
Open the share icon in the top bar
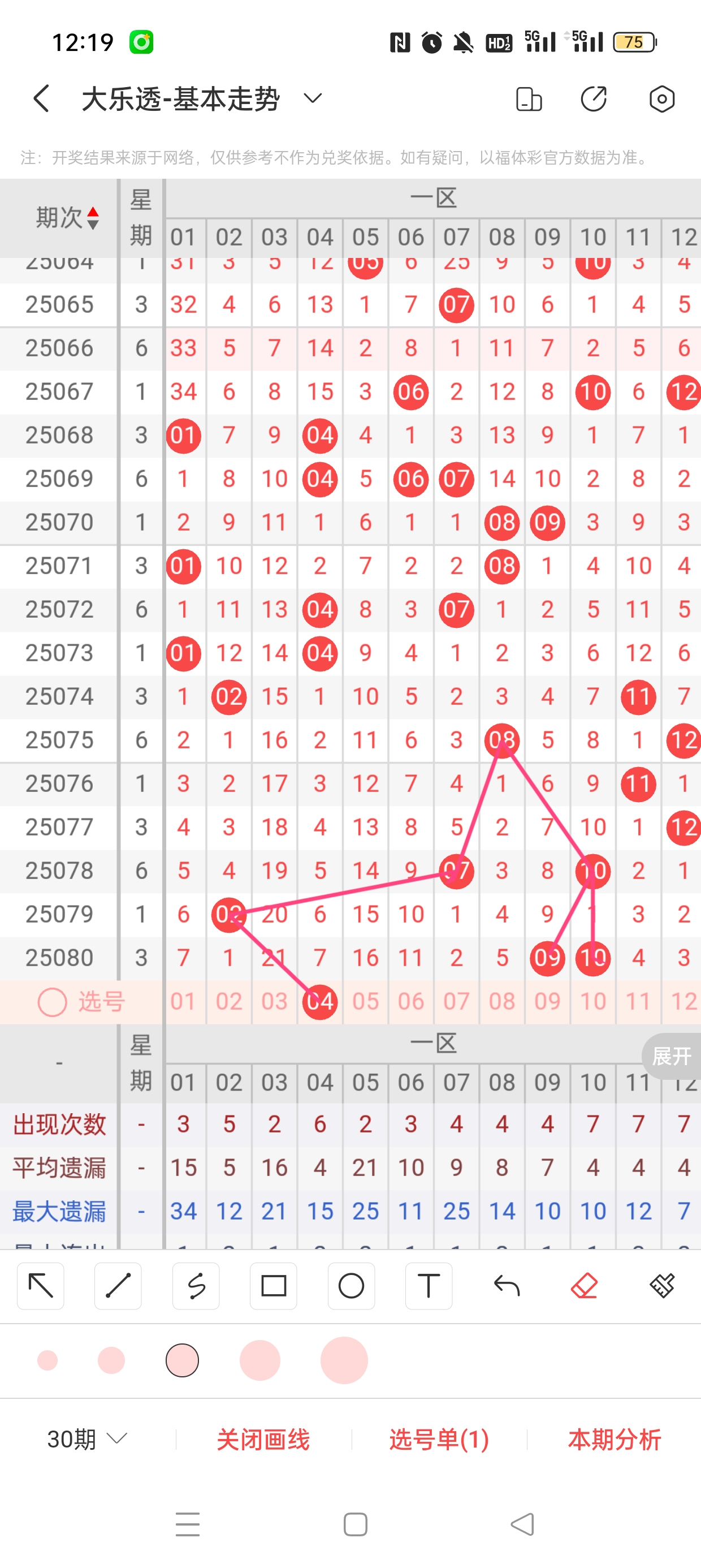tap(593, 98)
